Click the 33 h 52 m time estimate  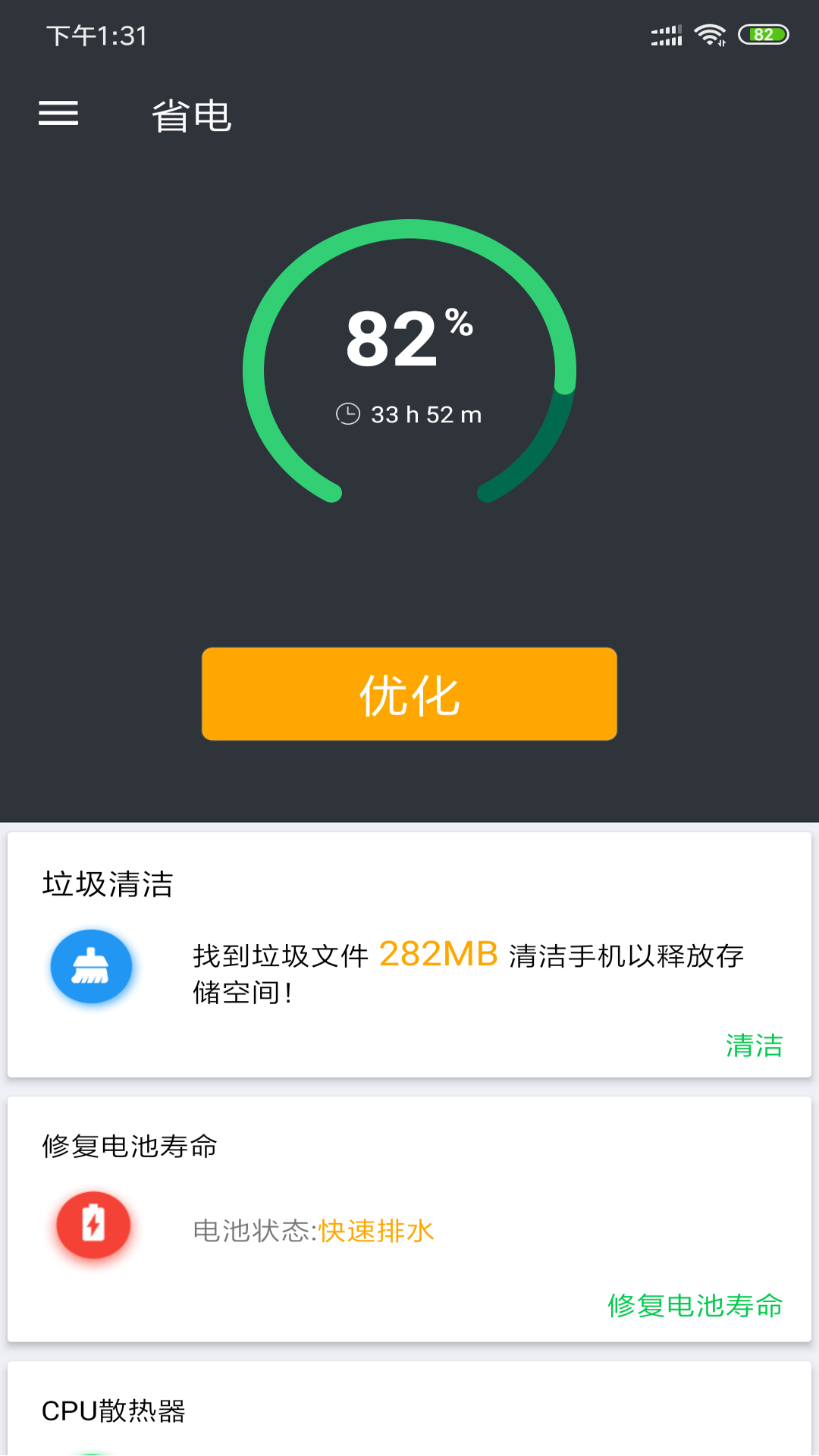[426, 414]
